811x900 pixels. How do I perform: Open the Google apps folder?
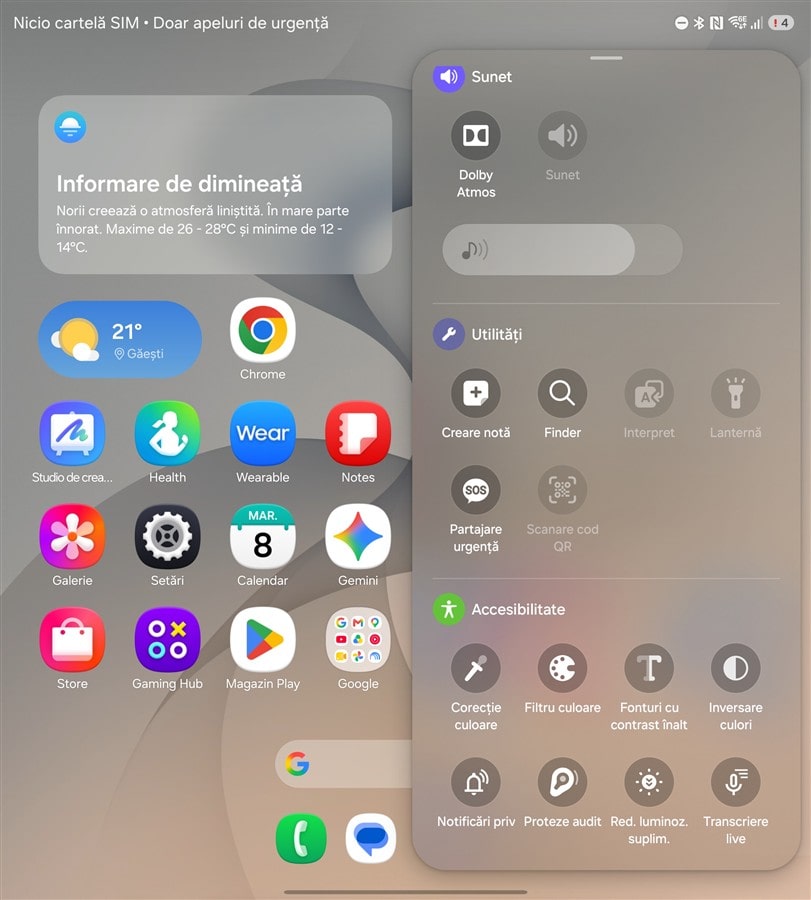click(x=358, y=640)
